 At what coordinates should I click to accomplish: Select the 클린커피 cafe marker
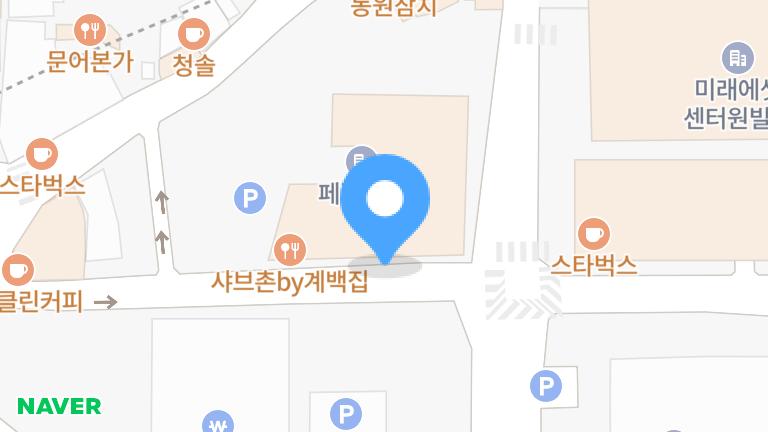17,269
